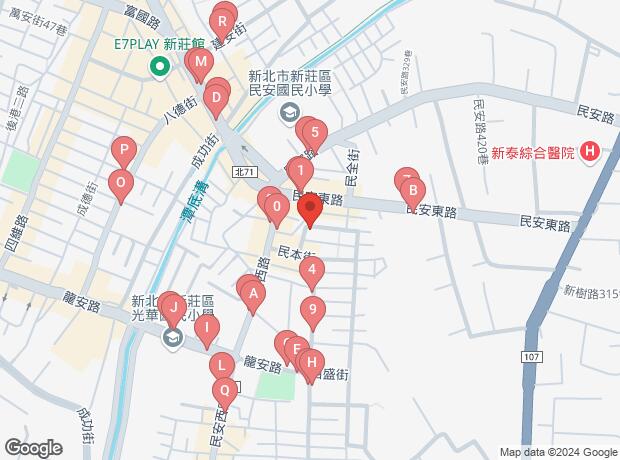Open the E7PLAY 新莊館 place icon
620x460 pixels.
point(158,66)
